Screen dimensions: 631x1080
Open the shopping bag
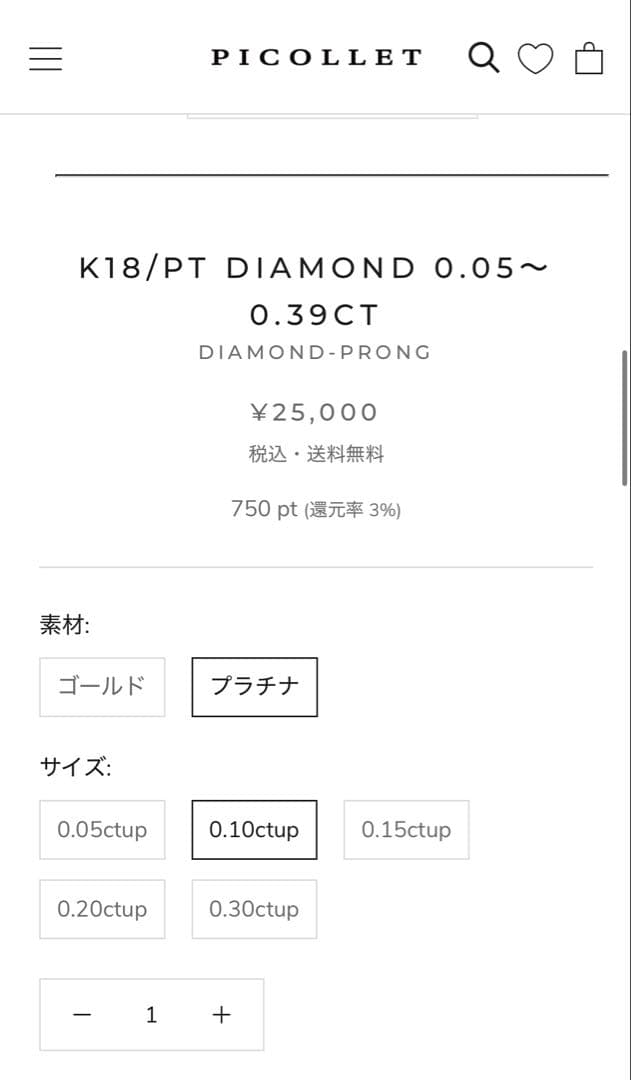[589, 58]
